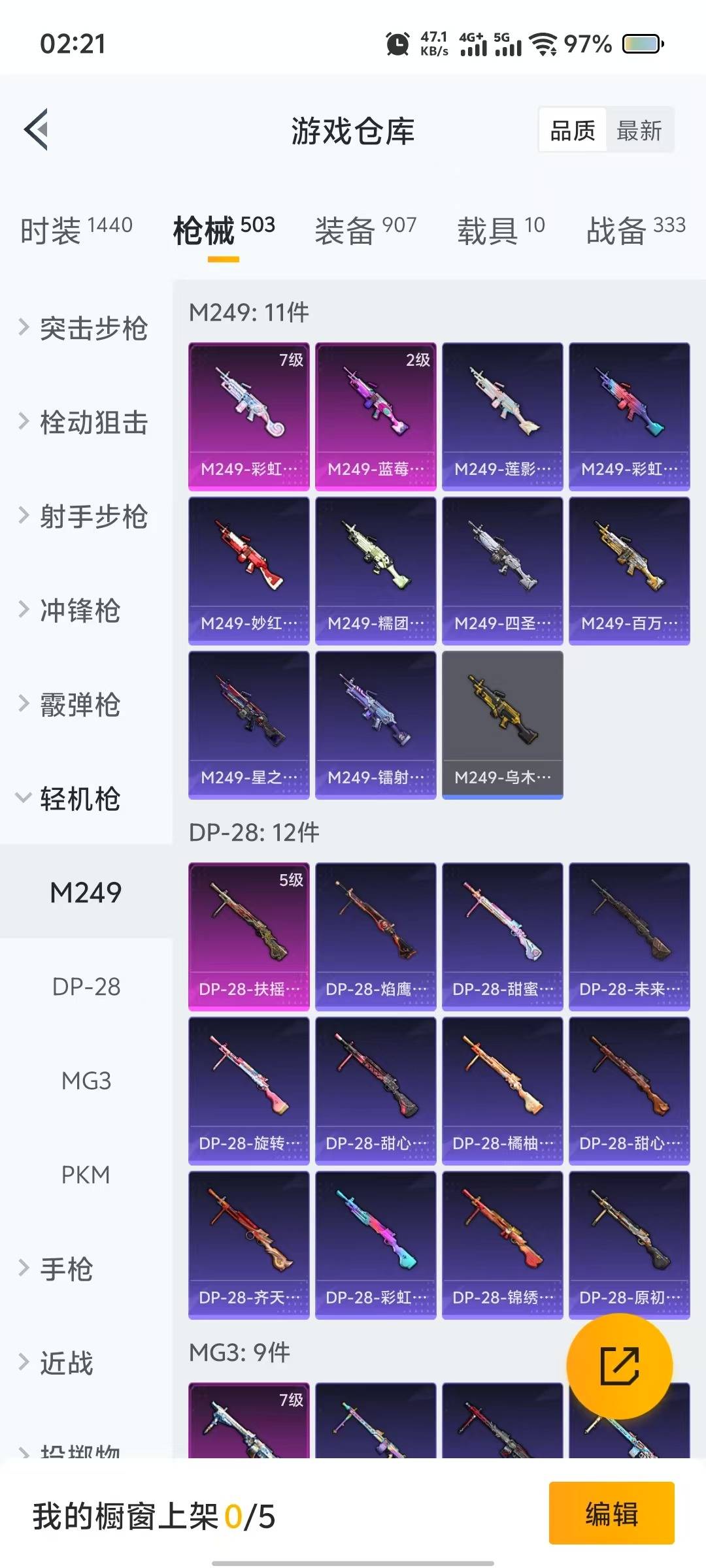The width and height of the screenshot is (706, 1568).
Task: Select MG3 in the sidebar
Action: tap(86, 1081)
